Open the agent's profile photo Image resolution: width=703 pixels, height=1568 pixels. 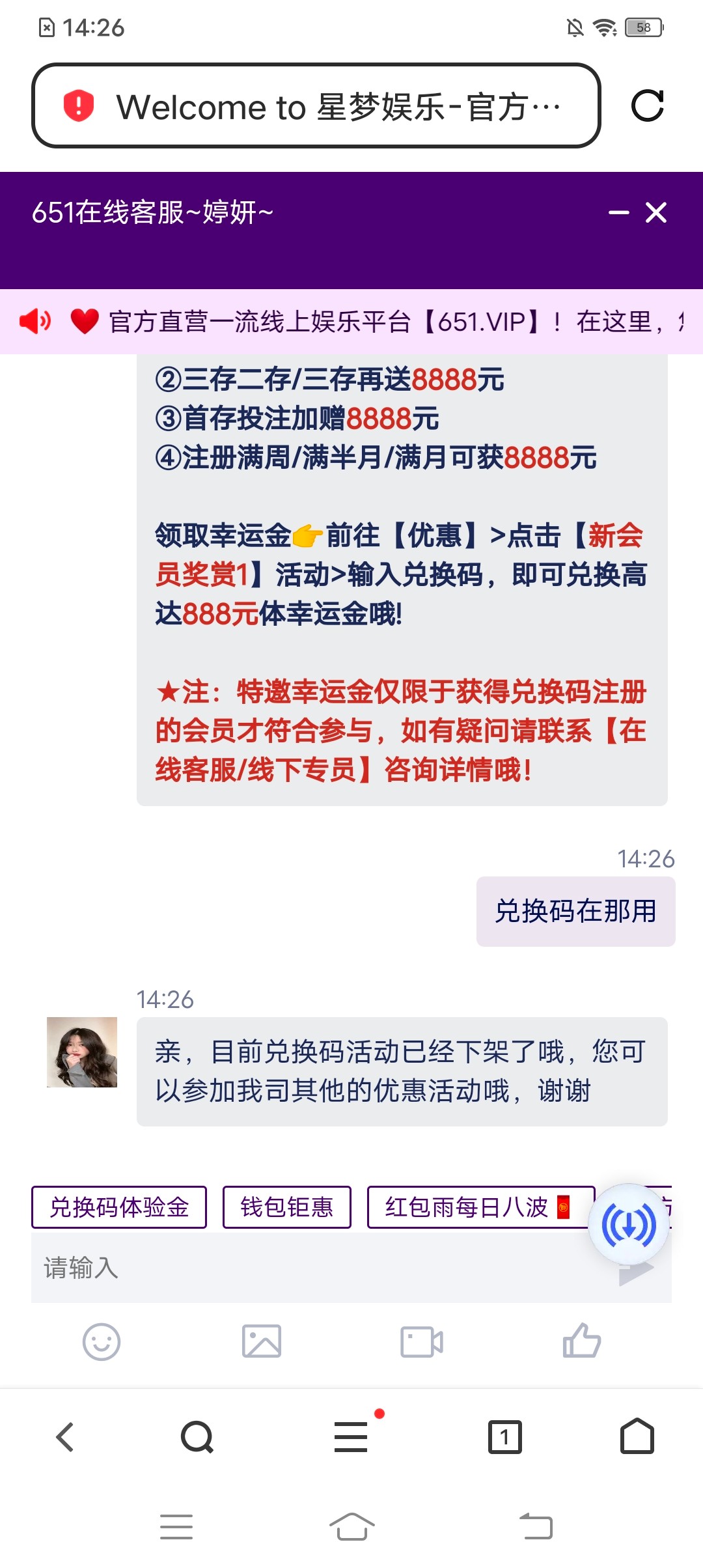click(82, 1052)
